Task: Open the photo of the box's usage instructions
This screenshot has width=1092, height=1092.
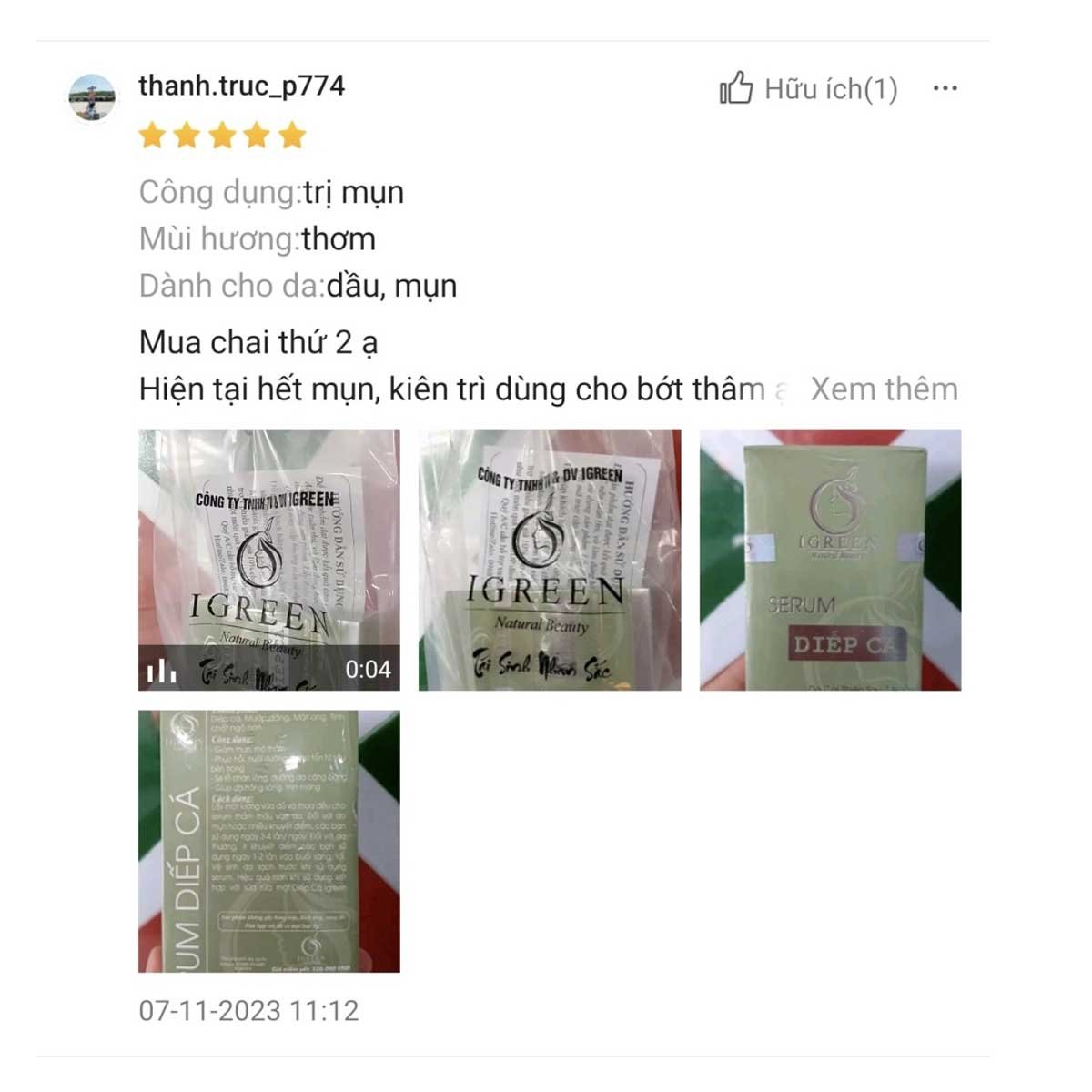Action: click(x=268, y=841)
